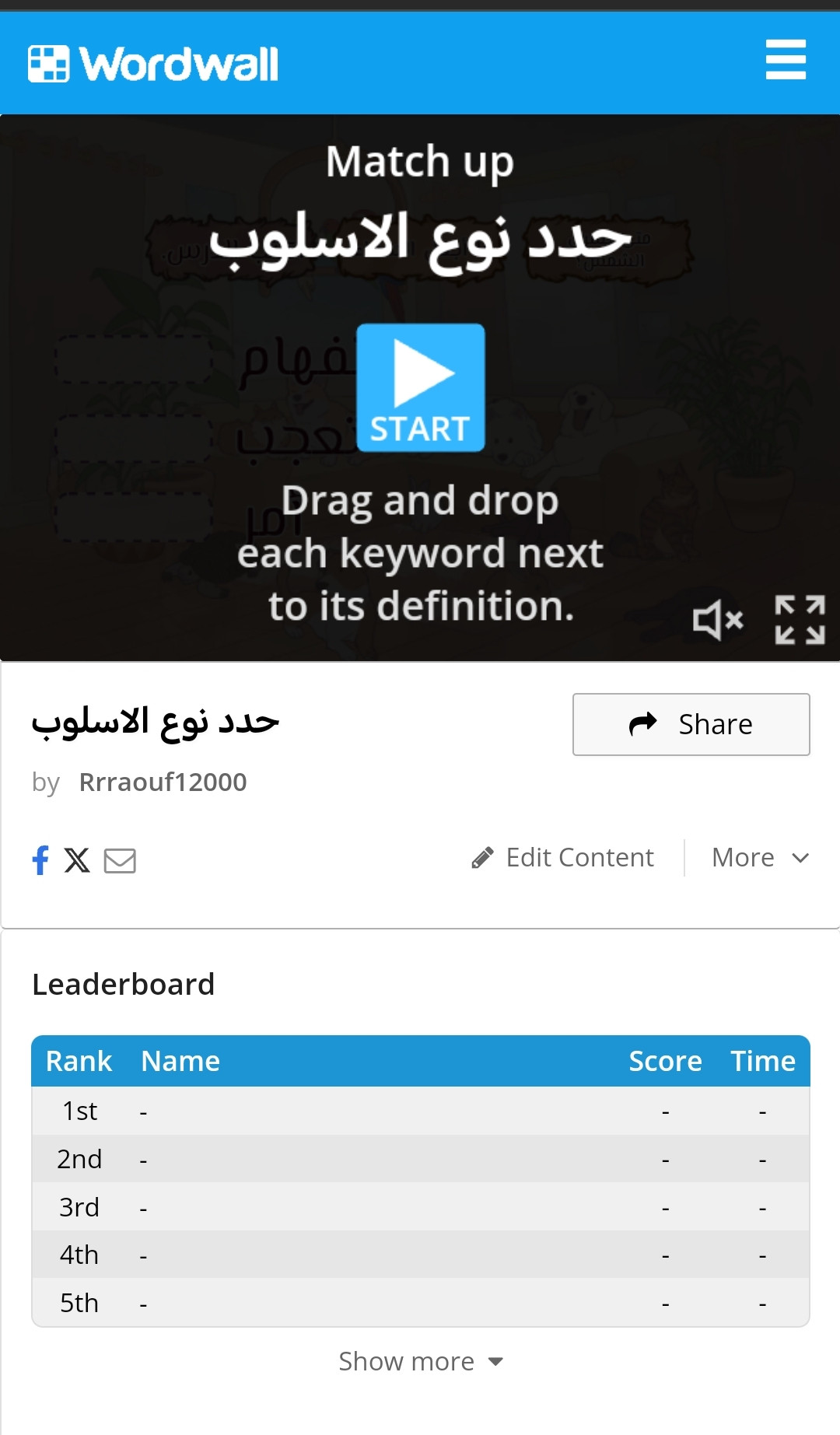The width and height of the screenshot is (840, 1435).
Task: Tap the Share button
Action: 691,724
